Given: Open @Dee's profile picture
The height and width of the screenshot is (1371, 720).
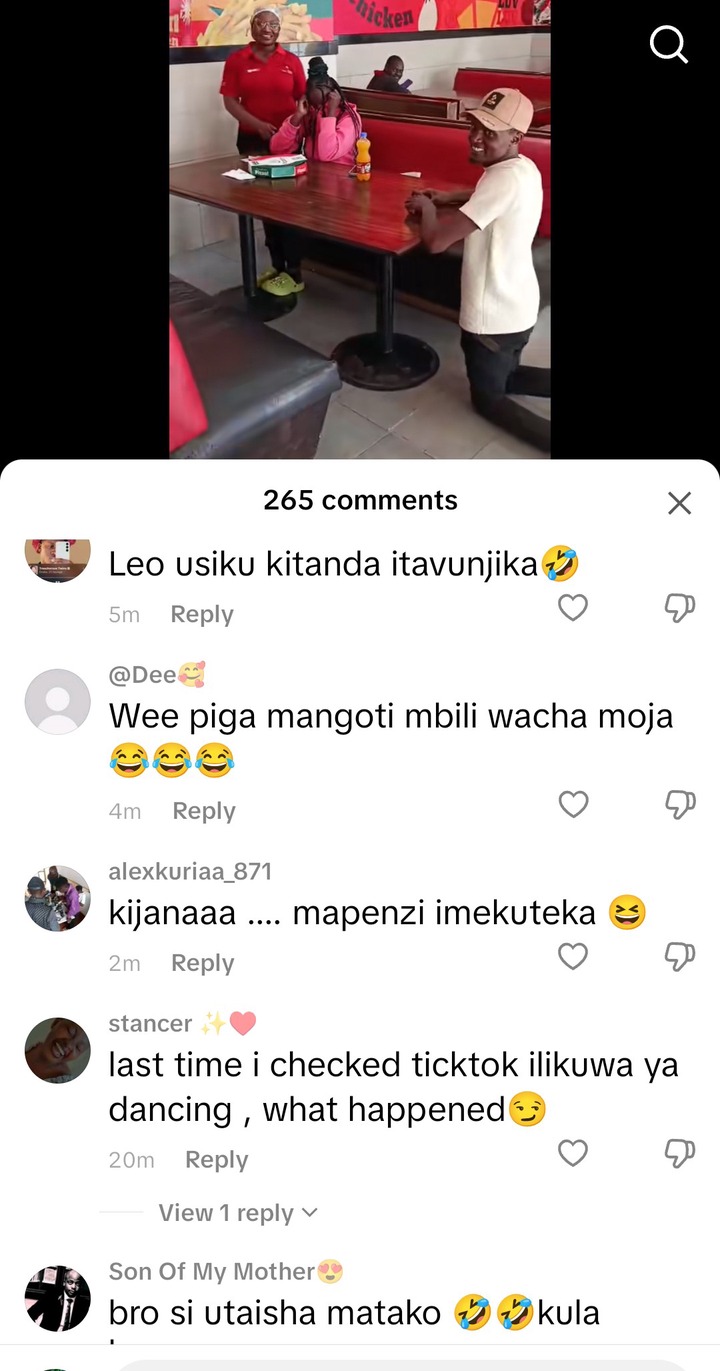Looking at the screenshot, I should coord(57,702).
